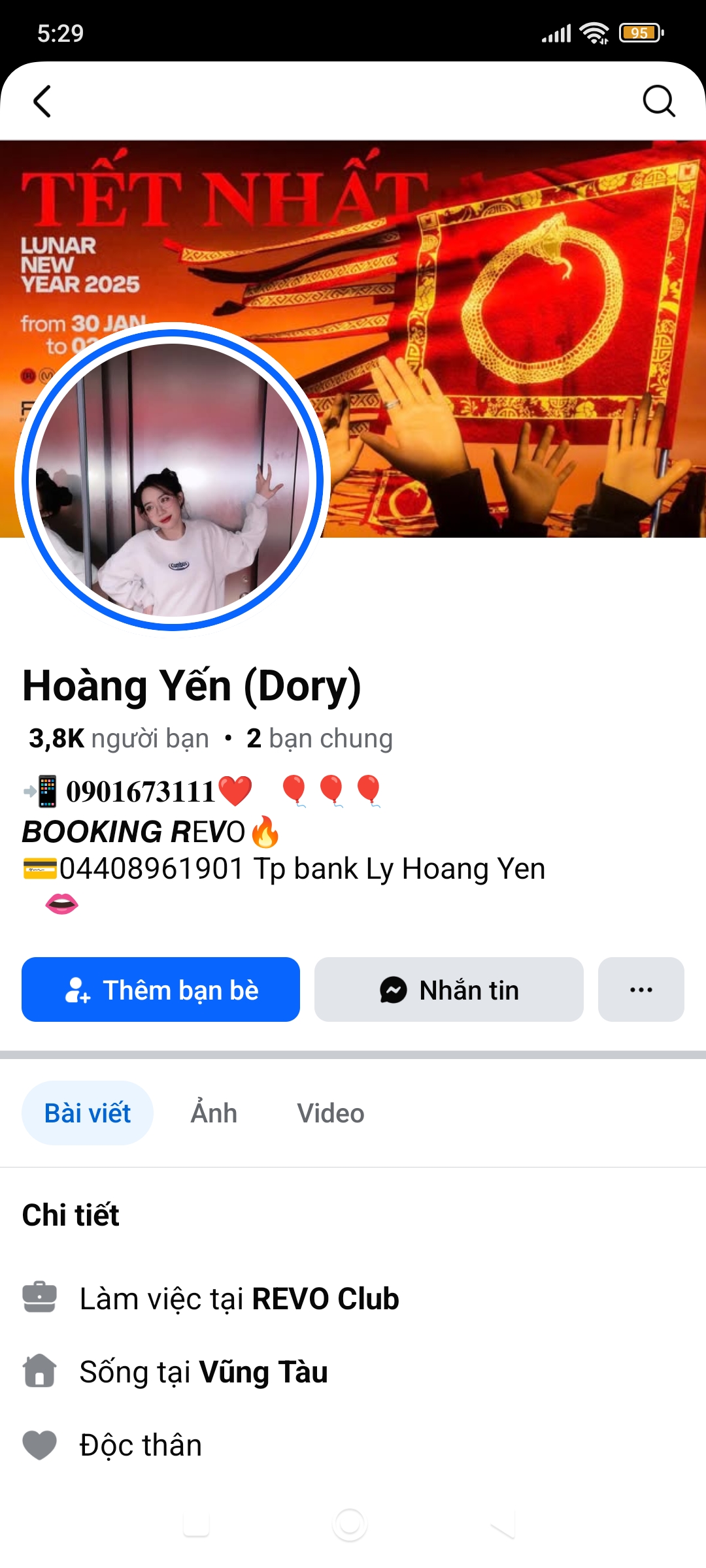Show the 2 bạn chung
This screenshot has height=1568, width=706.
coord(320,738)
